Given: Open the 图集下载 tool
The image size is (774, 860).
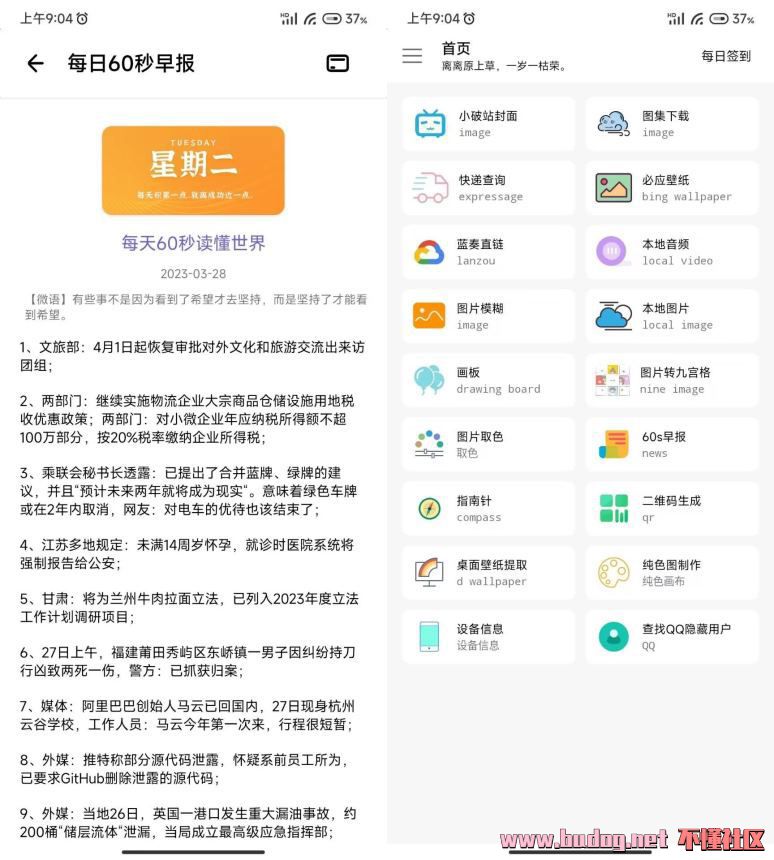Looking at the screenshot, I should tap(672, 124).
